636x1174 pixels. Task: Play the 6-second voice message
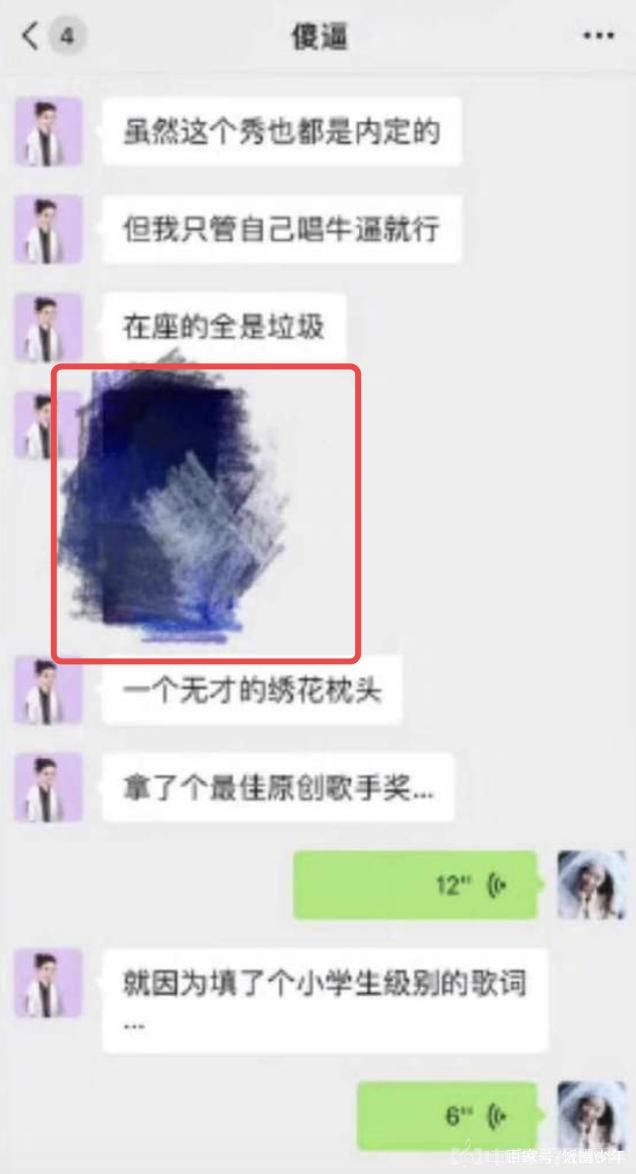point(447,1116)
